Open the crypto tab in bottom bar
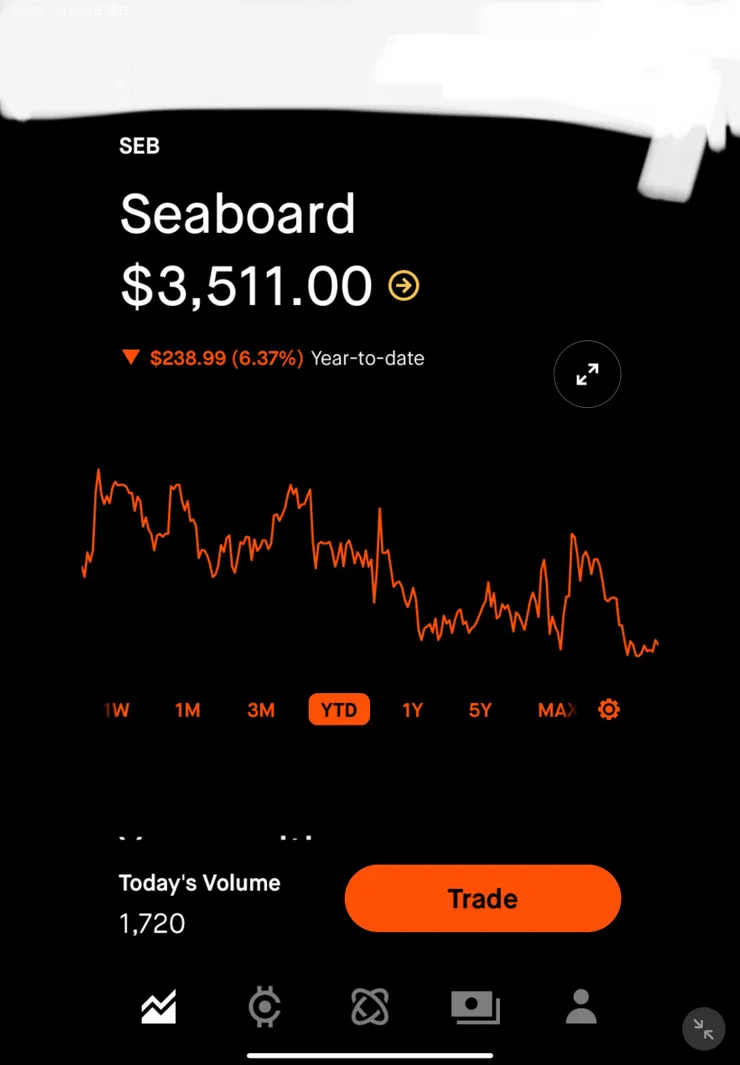Image resolution: width=740 pixels, height=1065 pixels. [x=265, y=1007]
